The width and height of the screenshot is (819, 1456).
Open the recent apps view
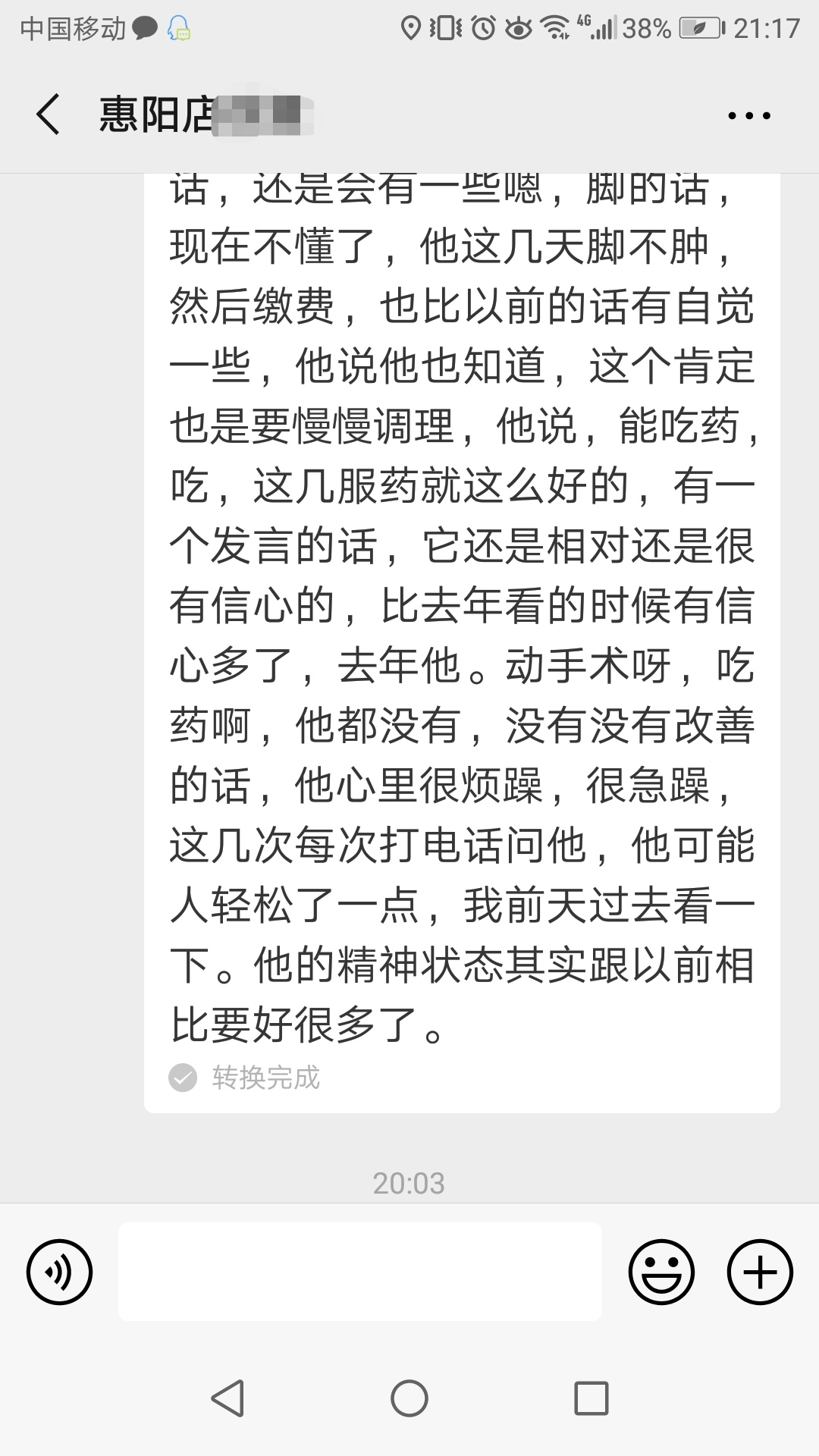[x=591, y=1398]
